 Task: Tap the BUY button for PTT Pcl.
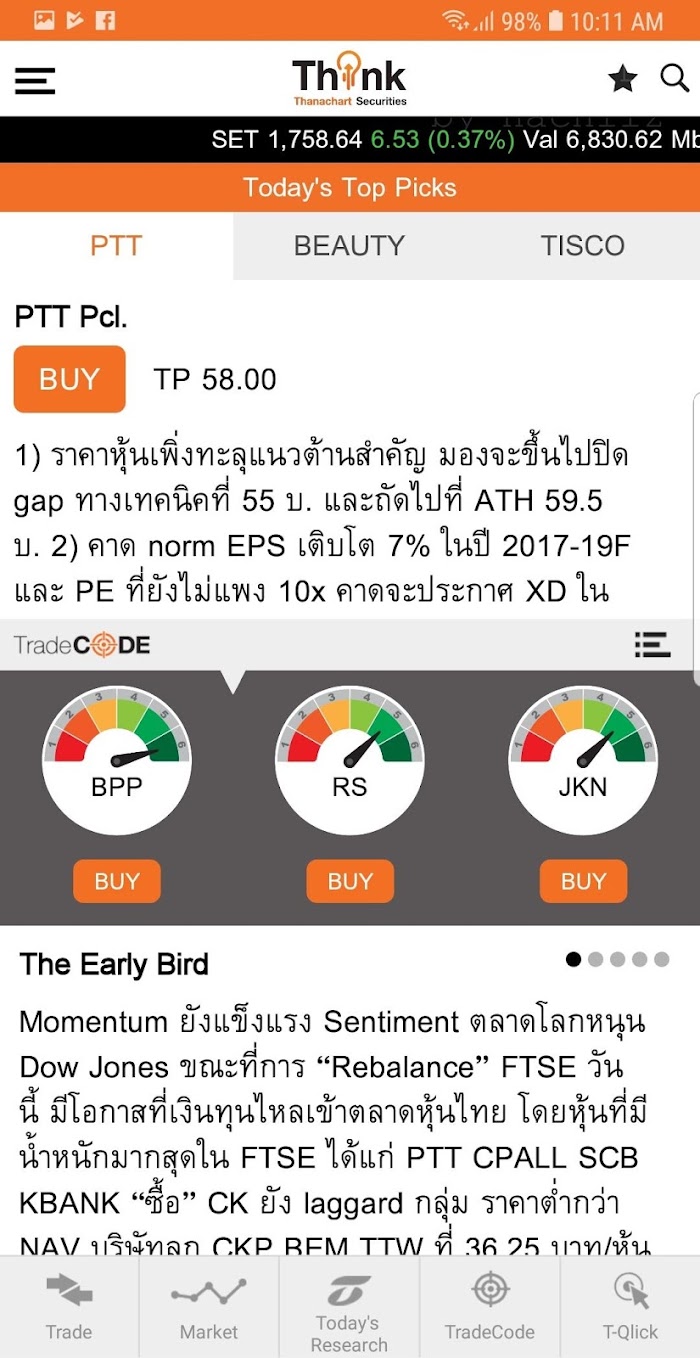69,379
